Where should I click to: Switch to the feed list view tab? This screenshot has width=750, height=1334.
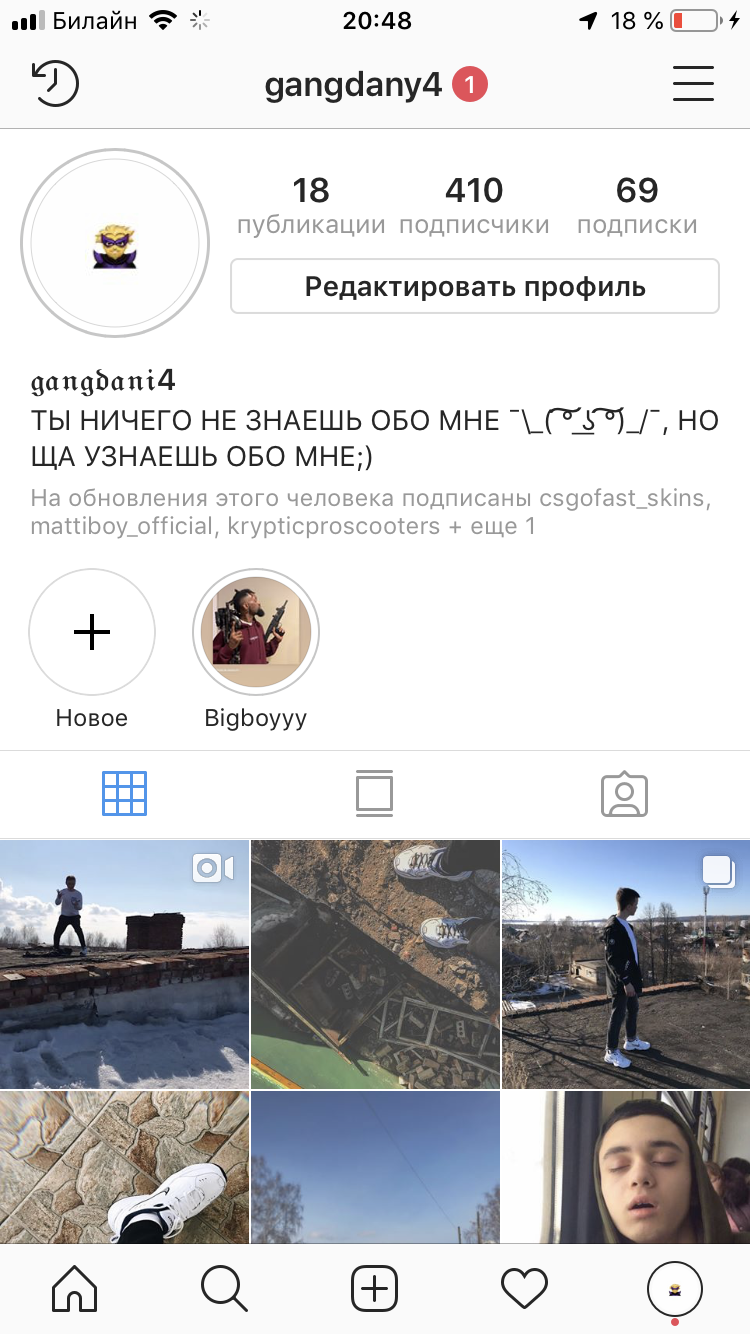coord(374,794)
